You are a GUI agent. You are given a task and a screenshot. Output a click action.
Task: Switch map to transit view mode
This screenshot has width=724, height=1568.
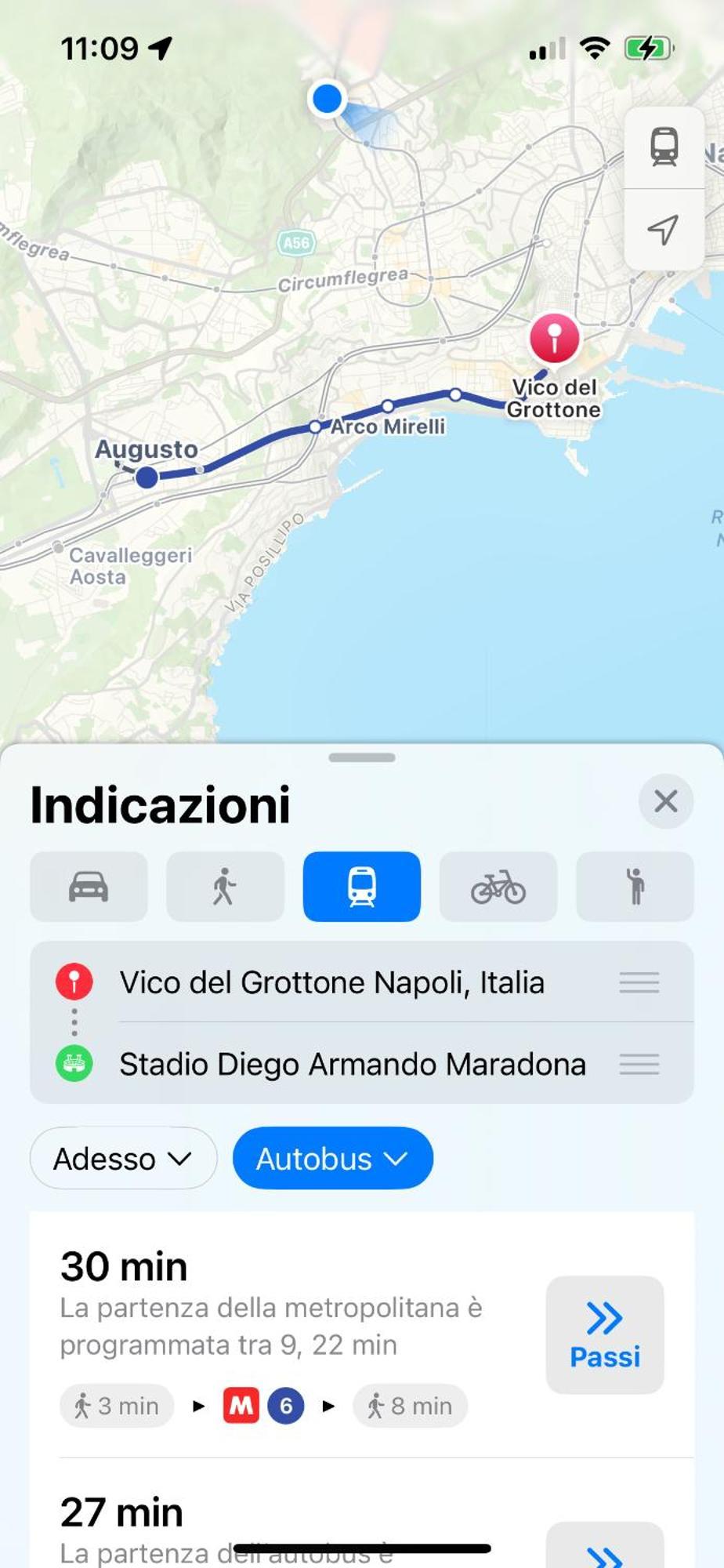[x=664, y=147]
